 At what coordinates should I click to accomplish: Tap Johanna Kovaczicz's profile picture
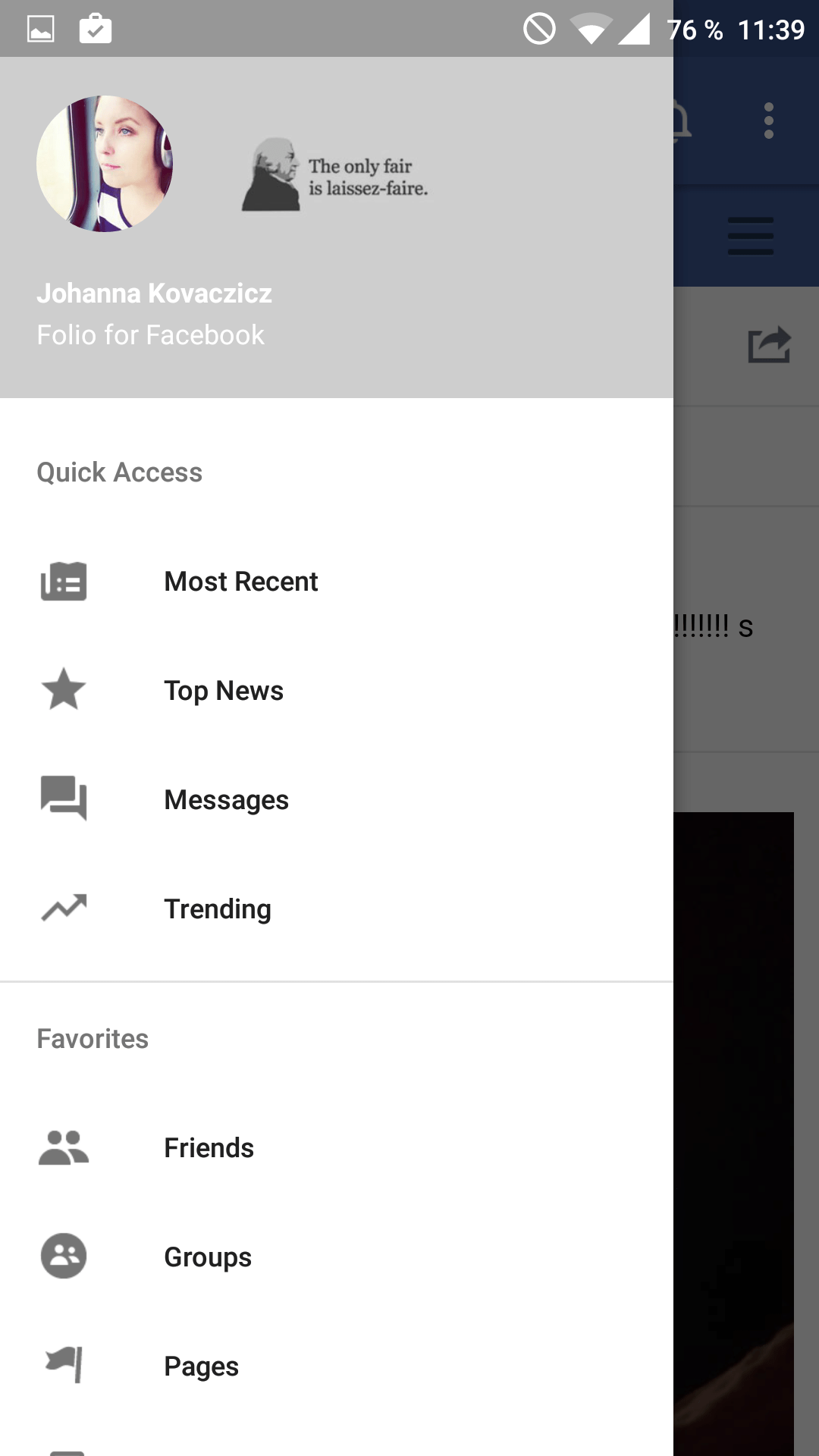(x=105, y=164)
